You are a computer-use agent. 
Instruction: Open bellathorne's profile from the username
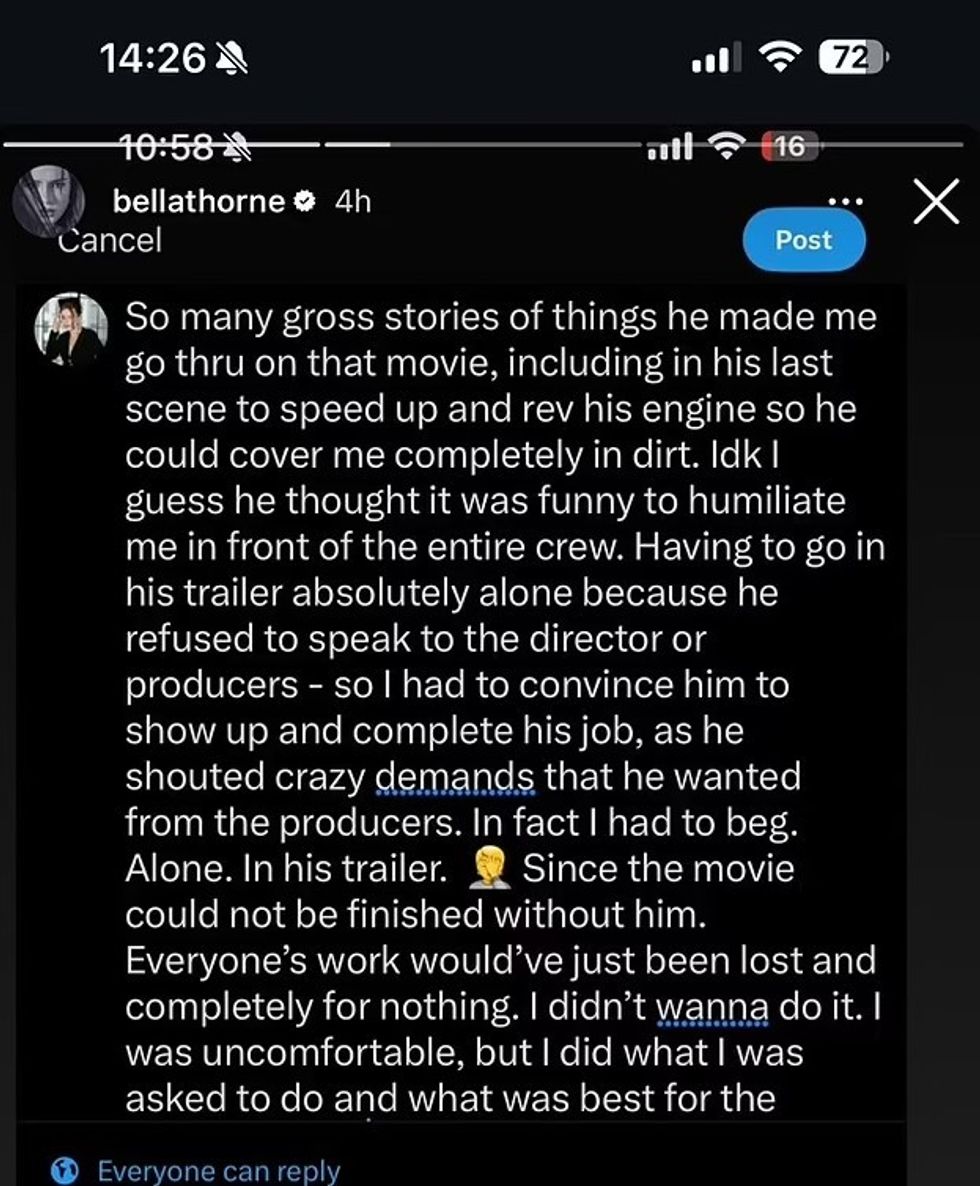pyautogui.click(x=199, y=202)
